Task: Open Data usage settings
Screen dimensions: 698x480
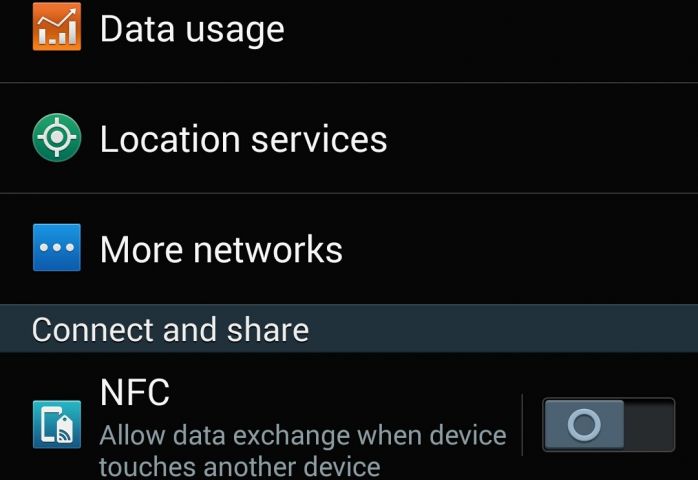Action: click(x=192, y=30)
